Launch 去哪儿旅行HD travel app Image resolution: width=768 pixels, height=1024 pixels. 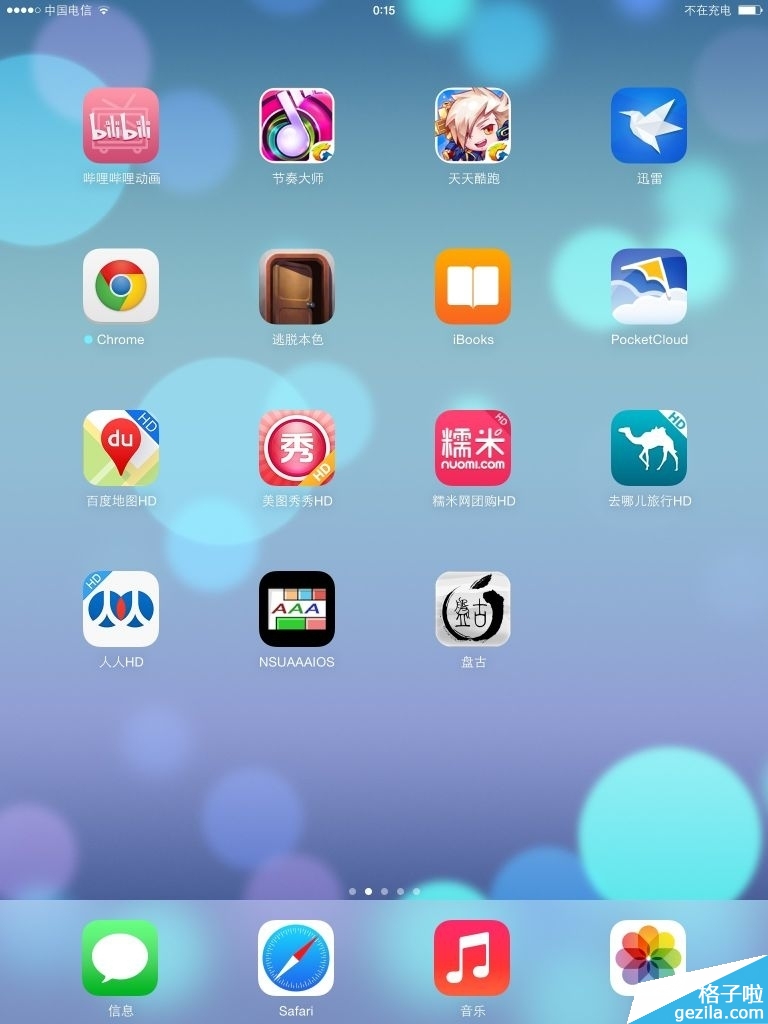(x=649, y=447)
